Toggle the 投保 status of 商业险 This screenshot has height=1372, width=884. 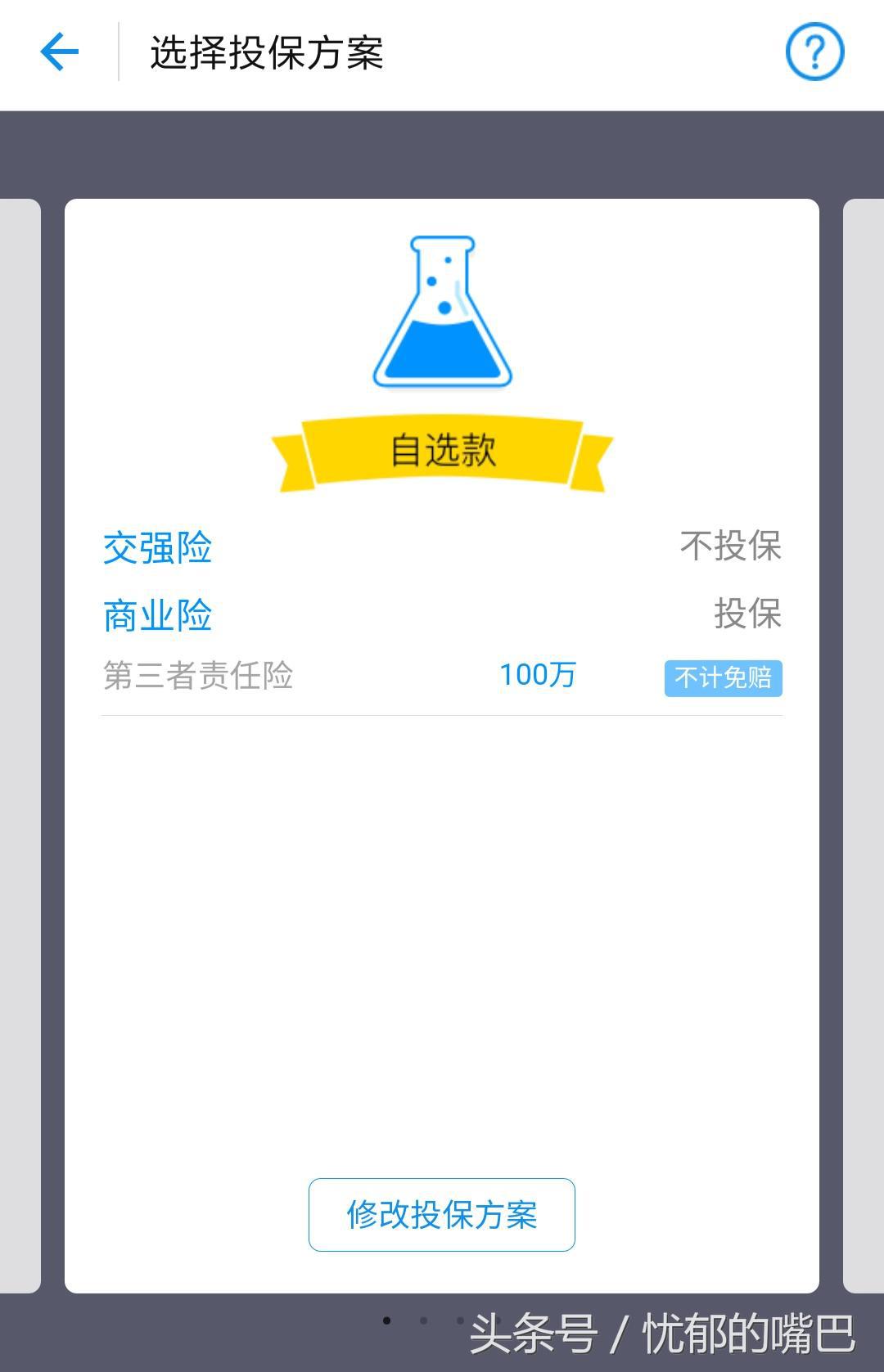pyautogui.click(x=749, y=614)
